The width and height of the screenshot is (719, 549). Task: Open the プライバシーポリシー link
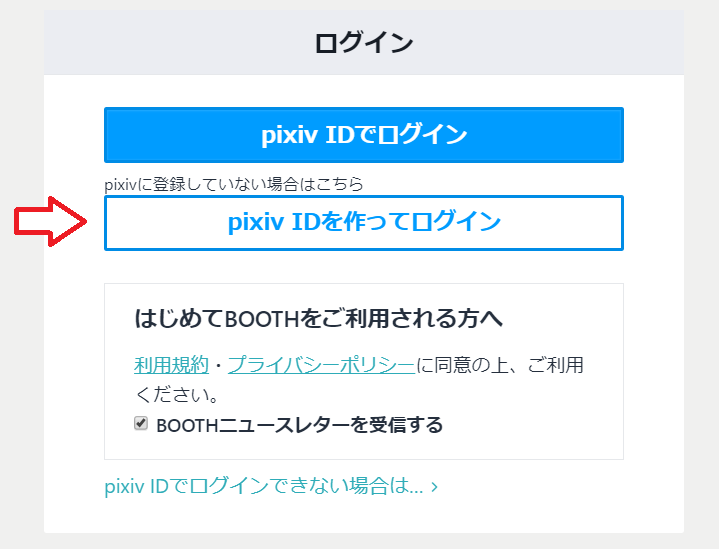point(321,365)
